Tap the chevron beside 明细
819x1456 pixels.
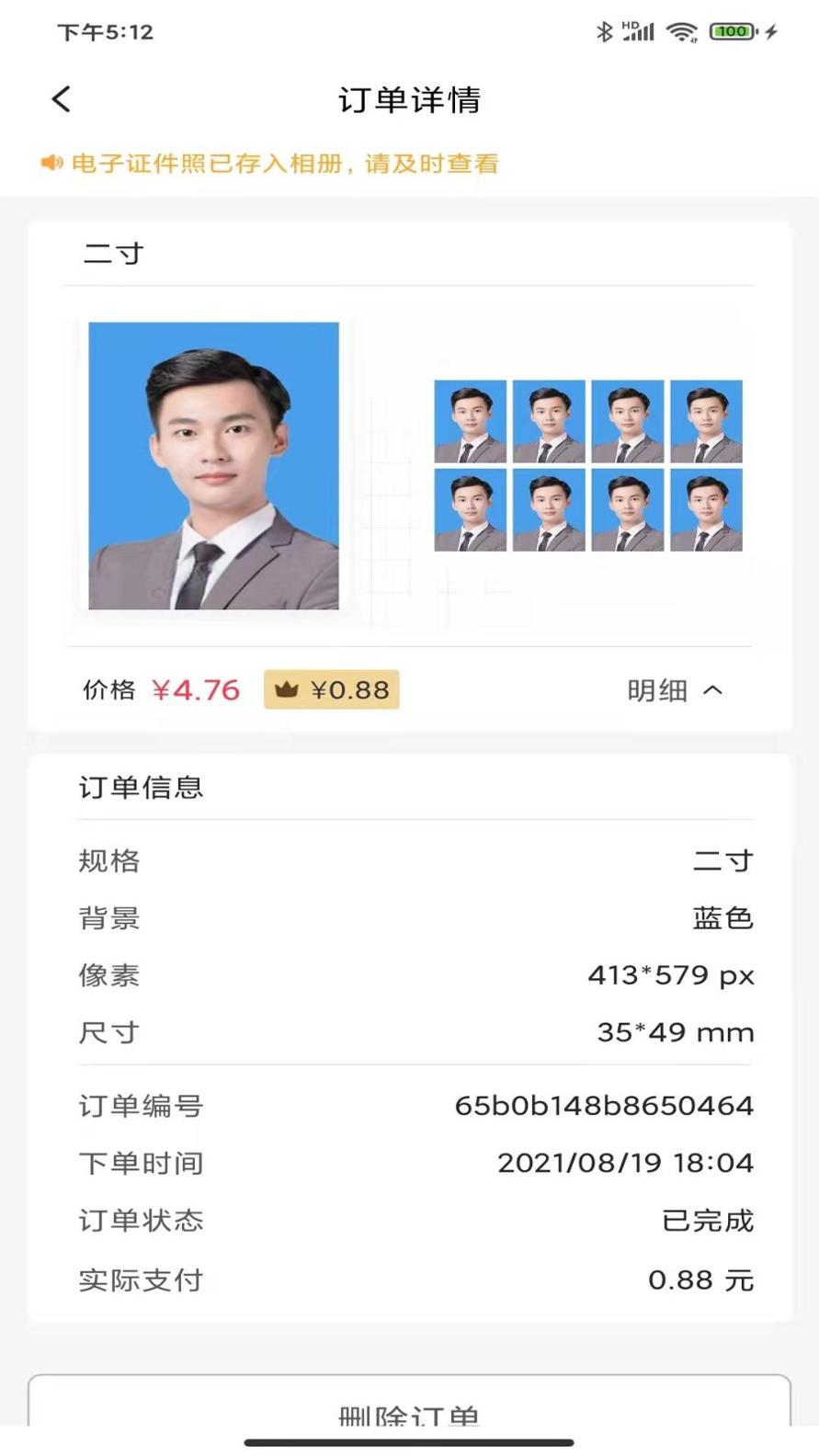coord(712,690)
